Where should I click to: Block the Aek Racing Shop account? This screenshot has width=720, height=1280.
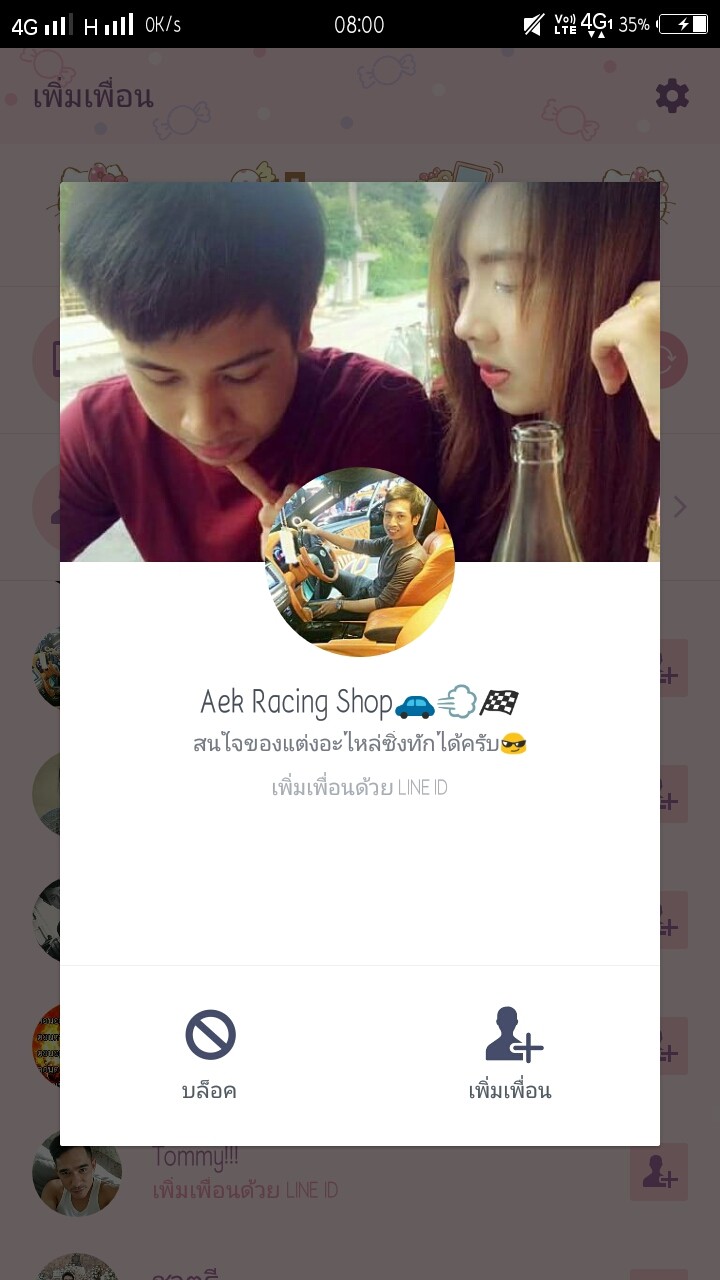coord(210,1055)
